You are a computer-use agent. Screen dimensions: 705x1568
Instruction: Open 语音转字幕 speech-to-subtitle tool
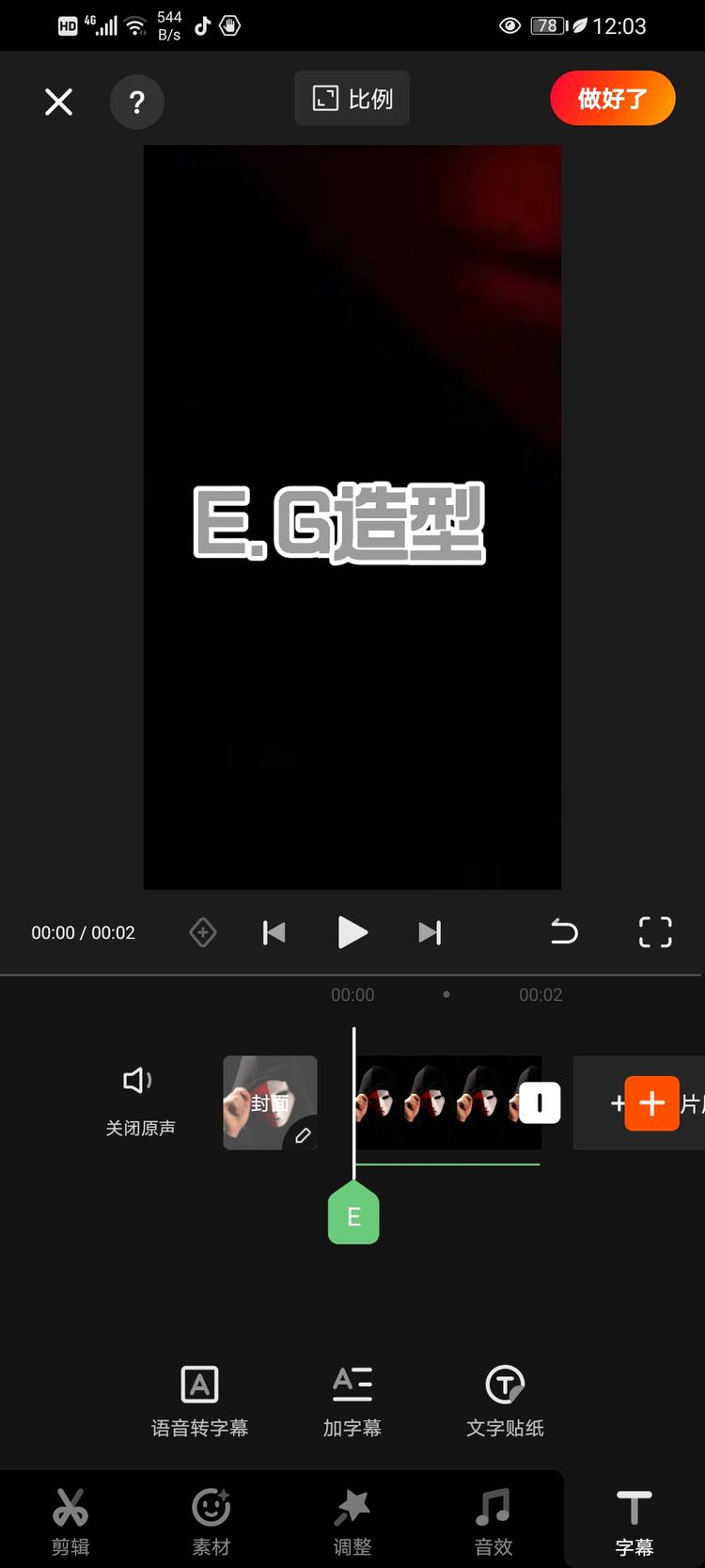(199, 1402)
